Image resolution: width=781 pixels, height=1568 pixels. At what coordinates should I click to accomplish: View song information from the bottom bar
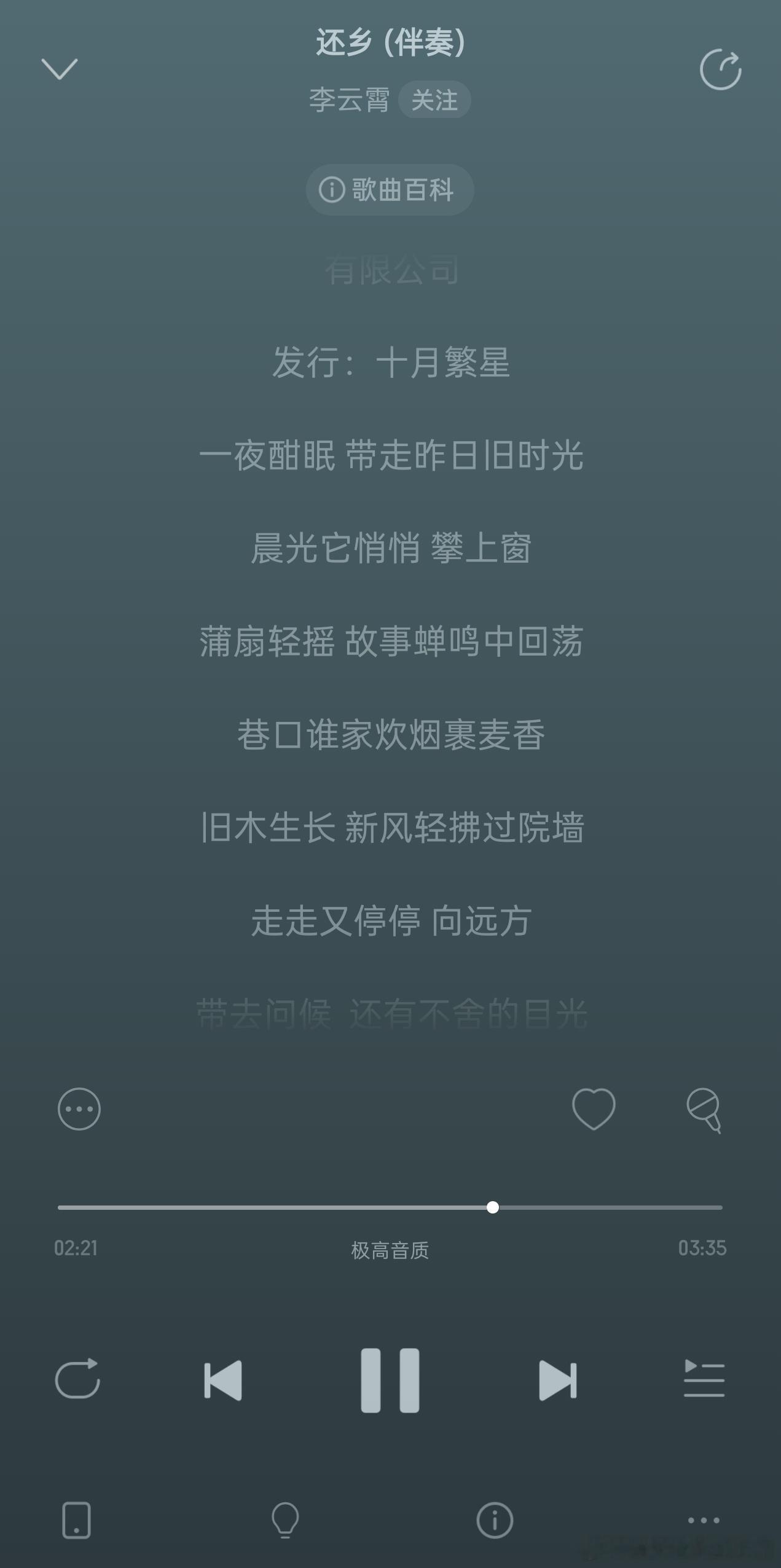(x=495, y=1521)
